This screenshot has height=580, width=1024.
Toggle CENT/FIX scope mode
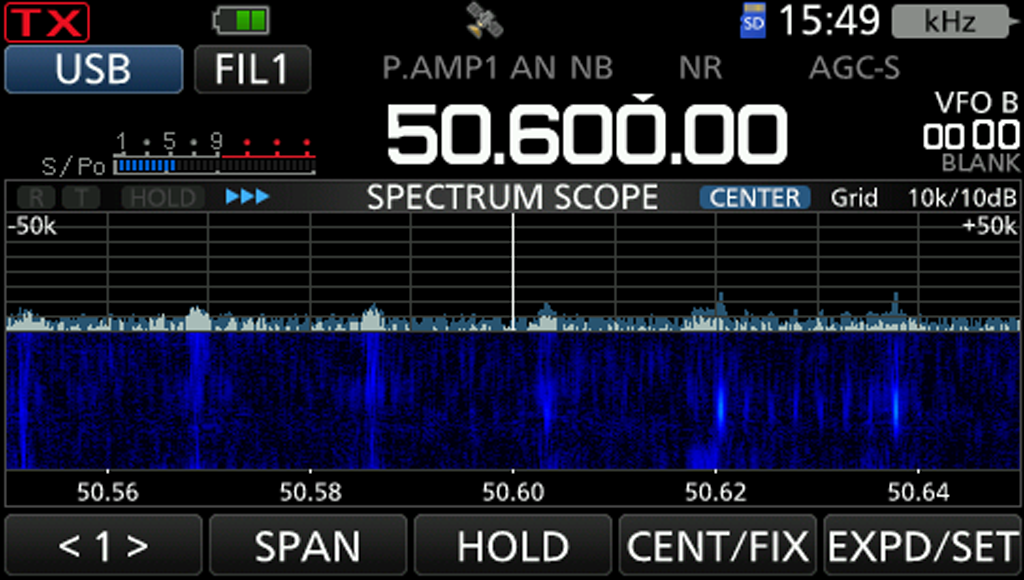pos(717,546)
